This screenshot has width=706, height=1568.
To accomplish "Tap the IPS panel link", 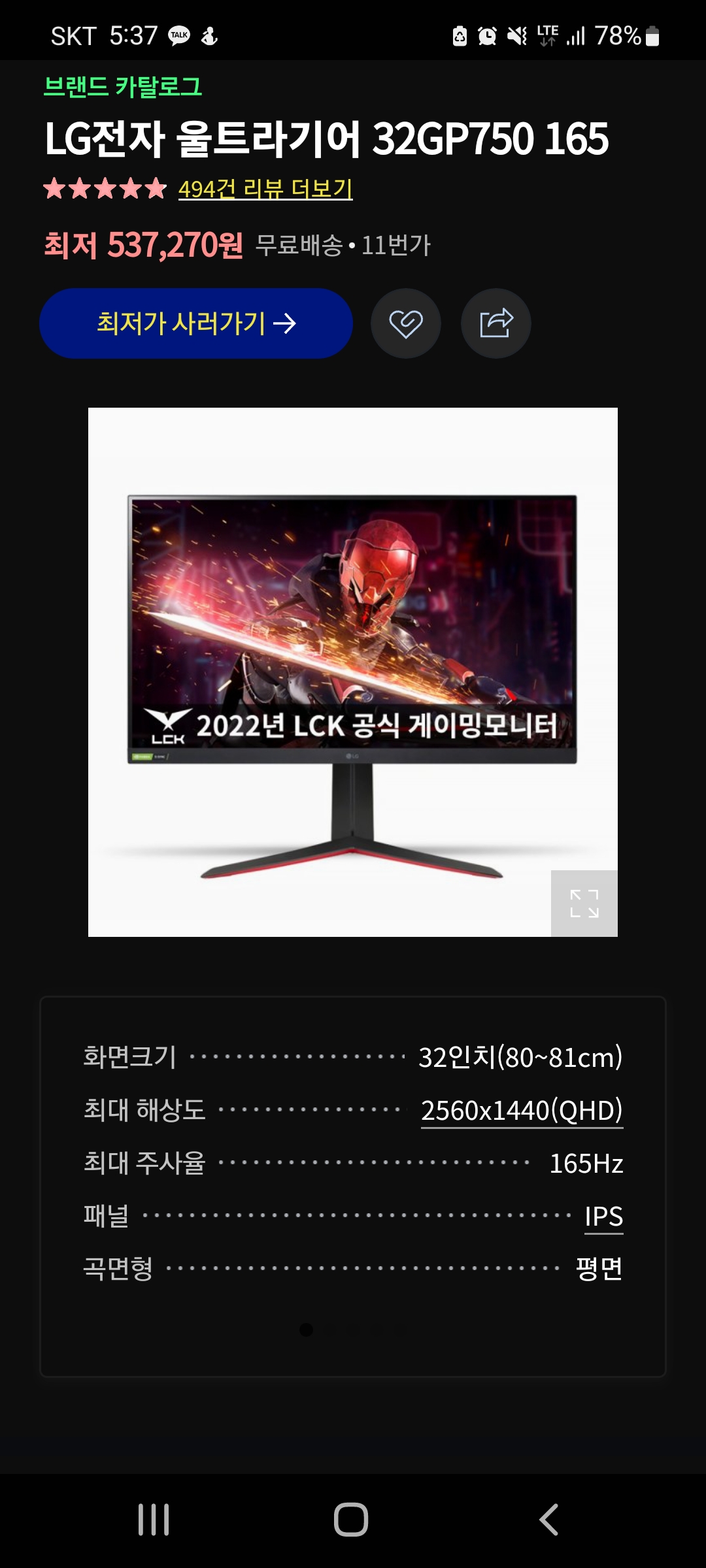I will [603, 1217].
